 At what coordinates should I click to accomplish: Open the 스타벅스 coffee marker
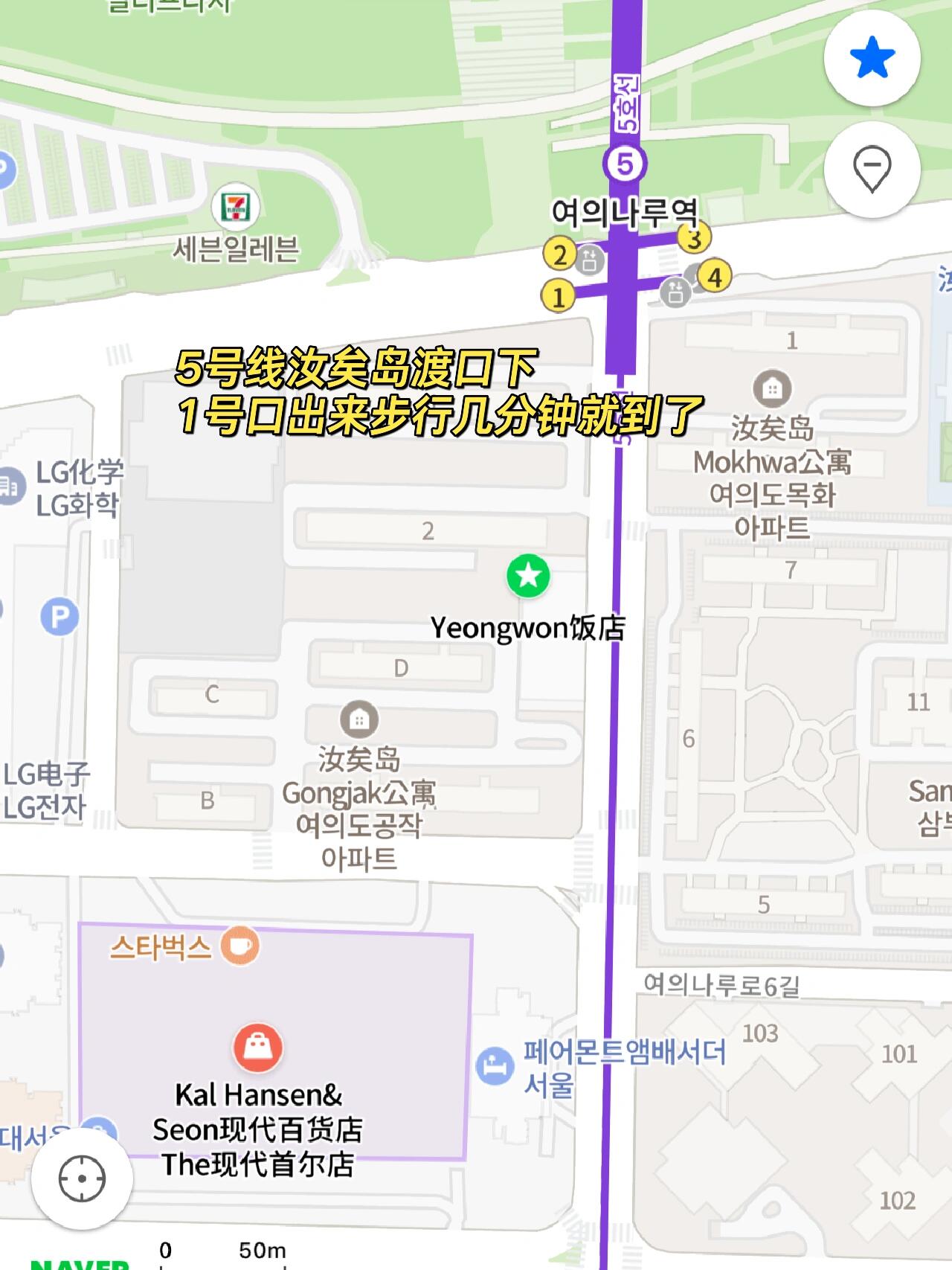(x=239, y=946)
